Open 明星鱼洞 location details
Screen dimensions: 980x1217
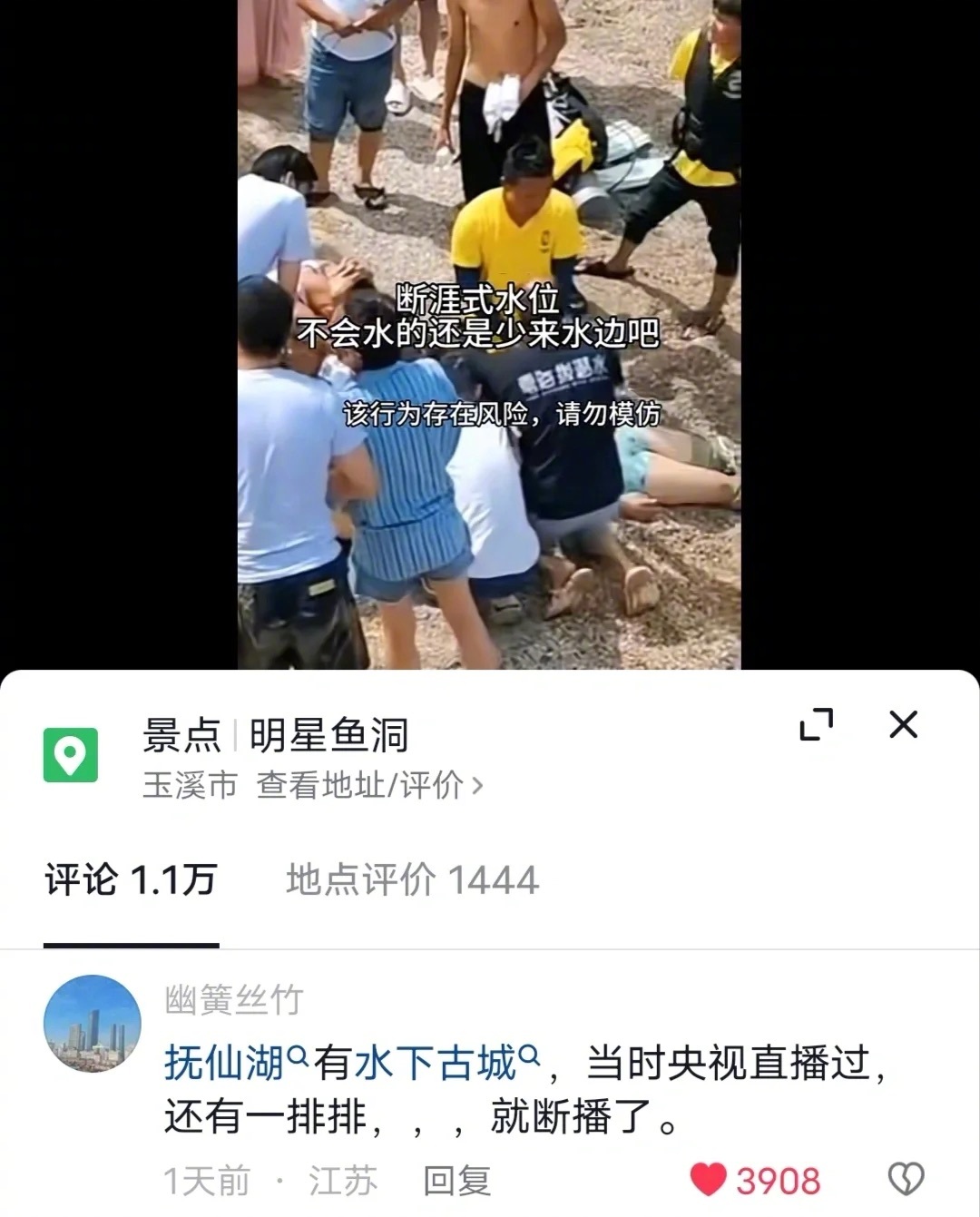(x=328, y=735)
